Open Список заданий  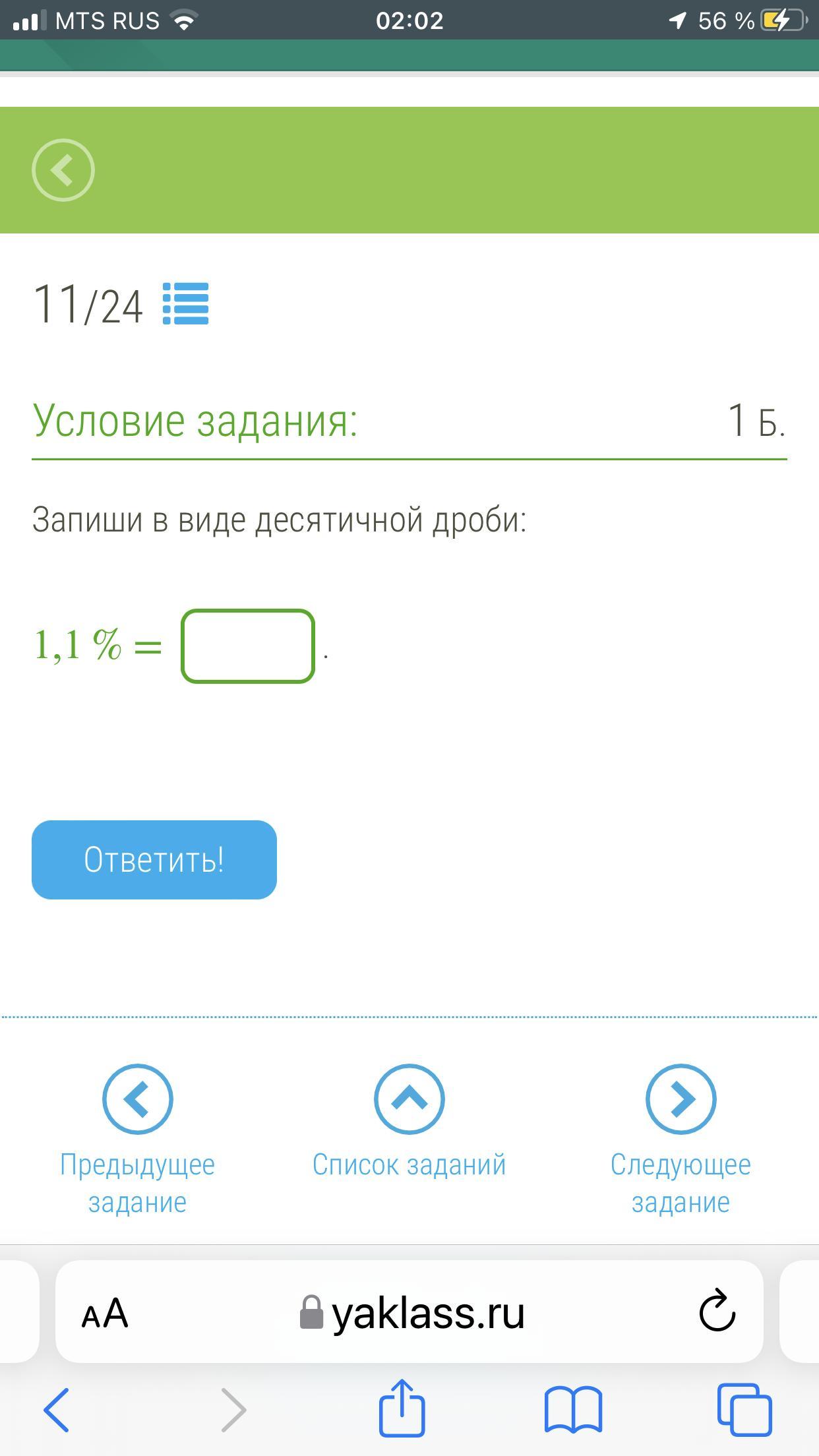[409, 1122]
